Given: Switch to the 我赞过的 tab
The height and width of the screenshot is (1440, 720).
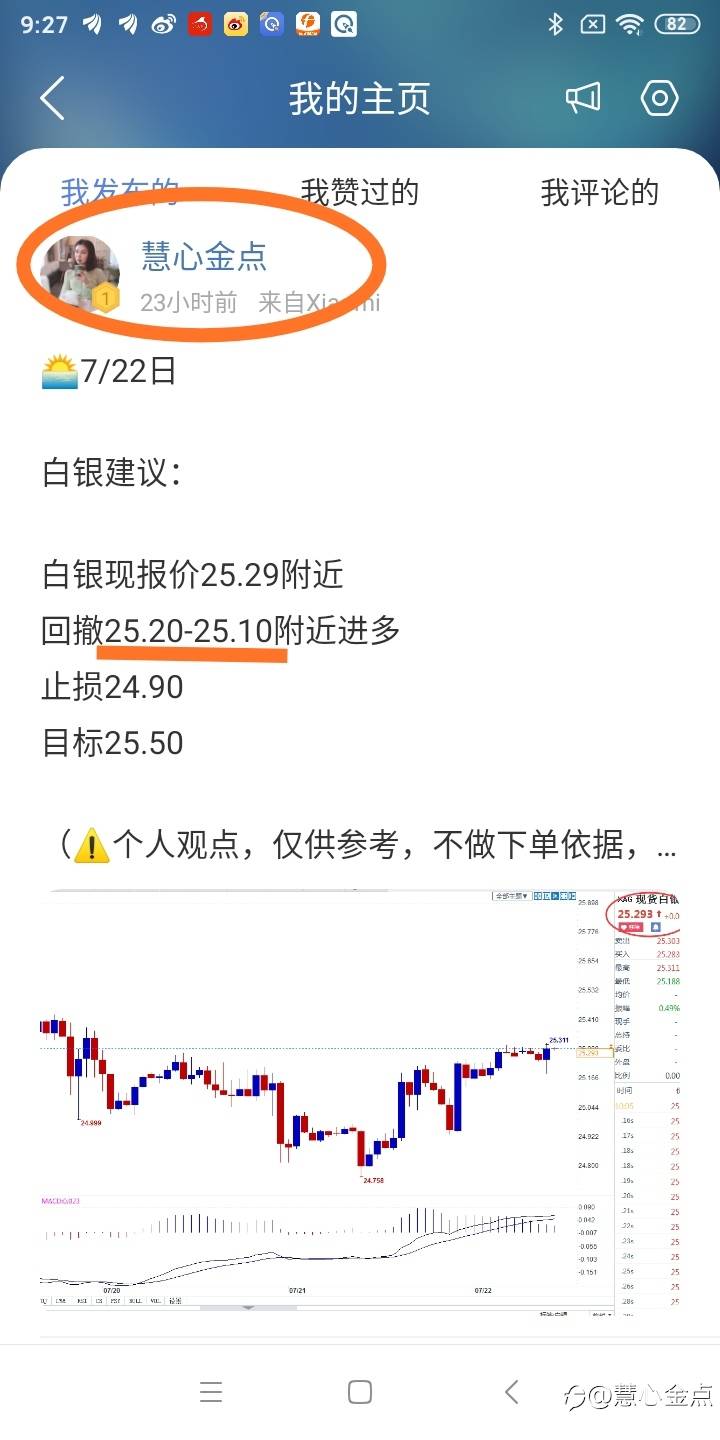Looking at the screenshot, I should [x=360, y=192].
